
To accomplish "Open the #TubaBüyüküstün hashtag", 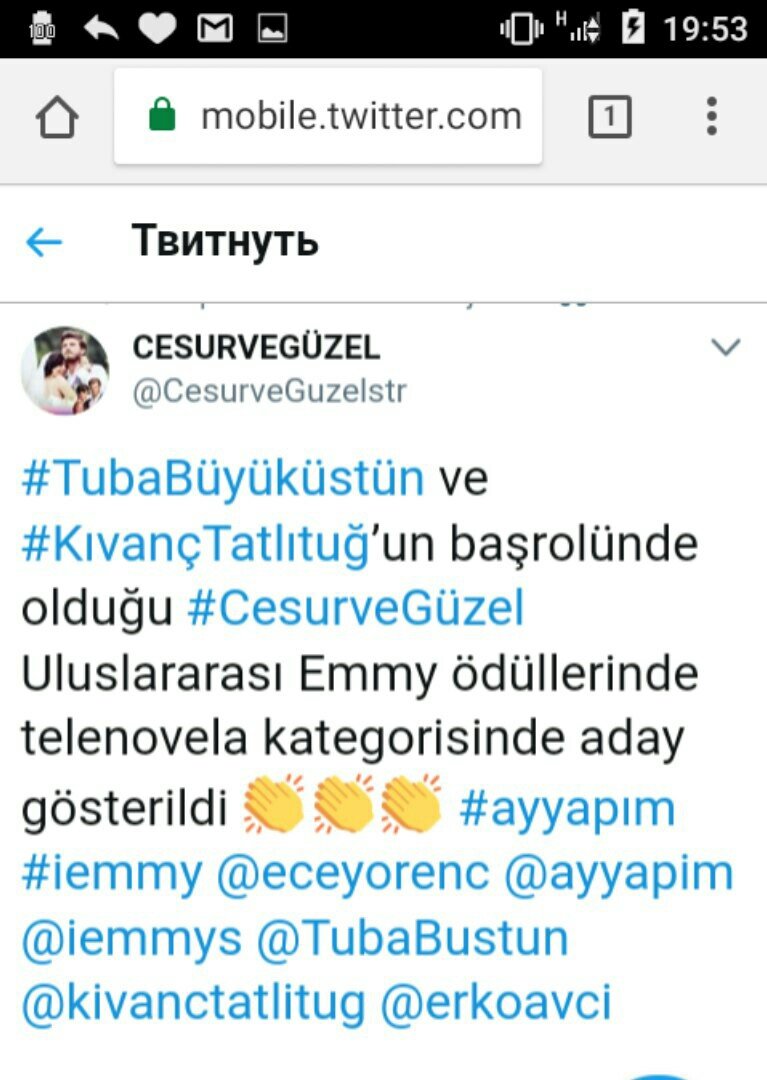I will click(222, 479).
